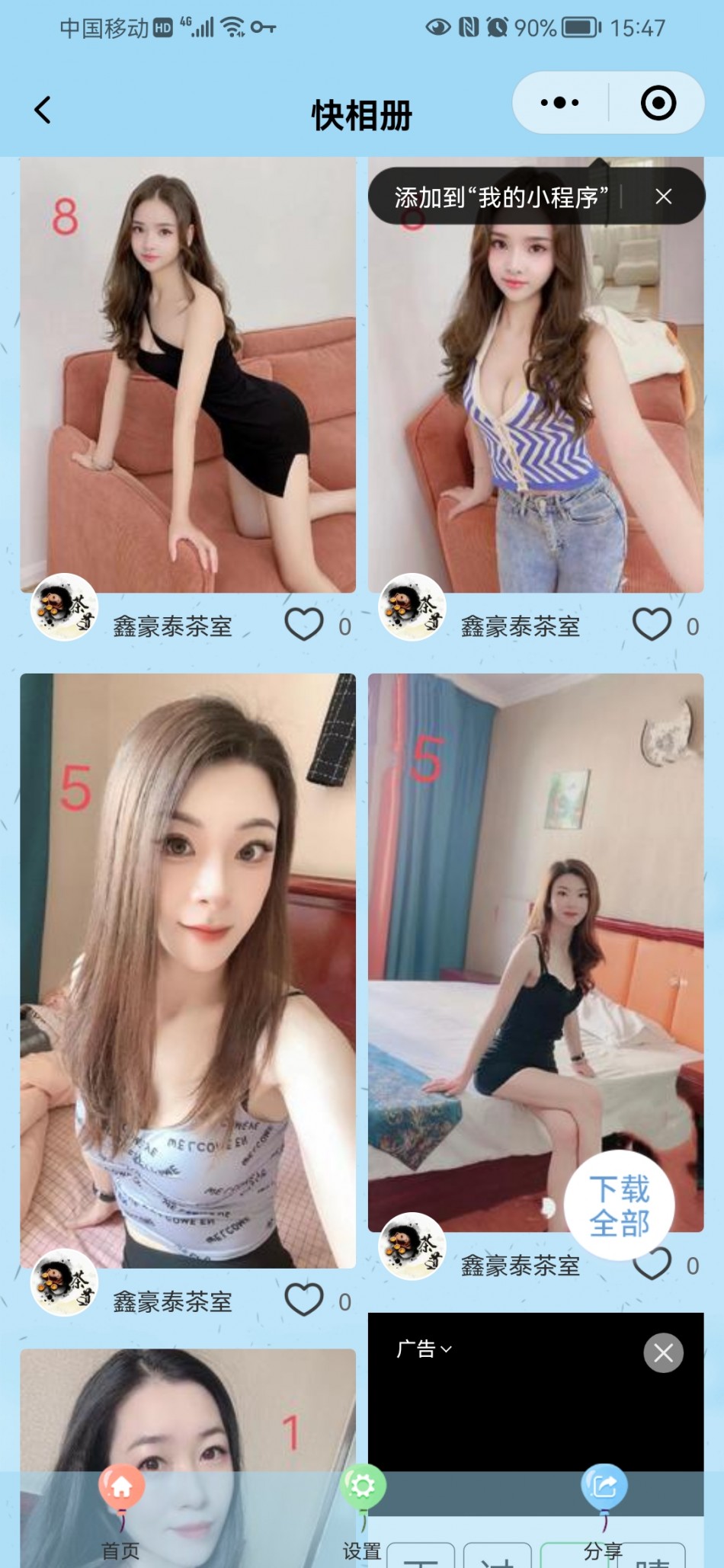Expand the 广告 dropdown
The width and height of the screenshot is (724, 1568).
click(424, 1349)
